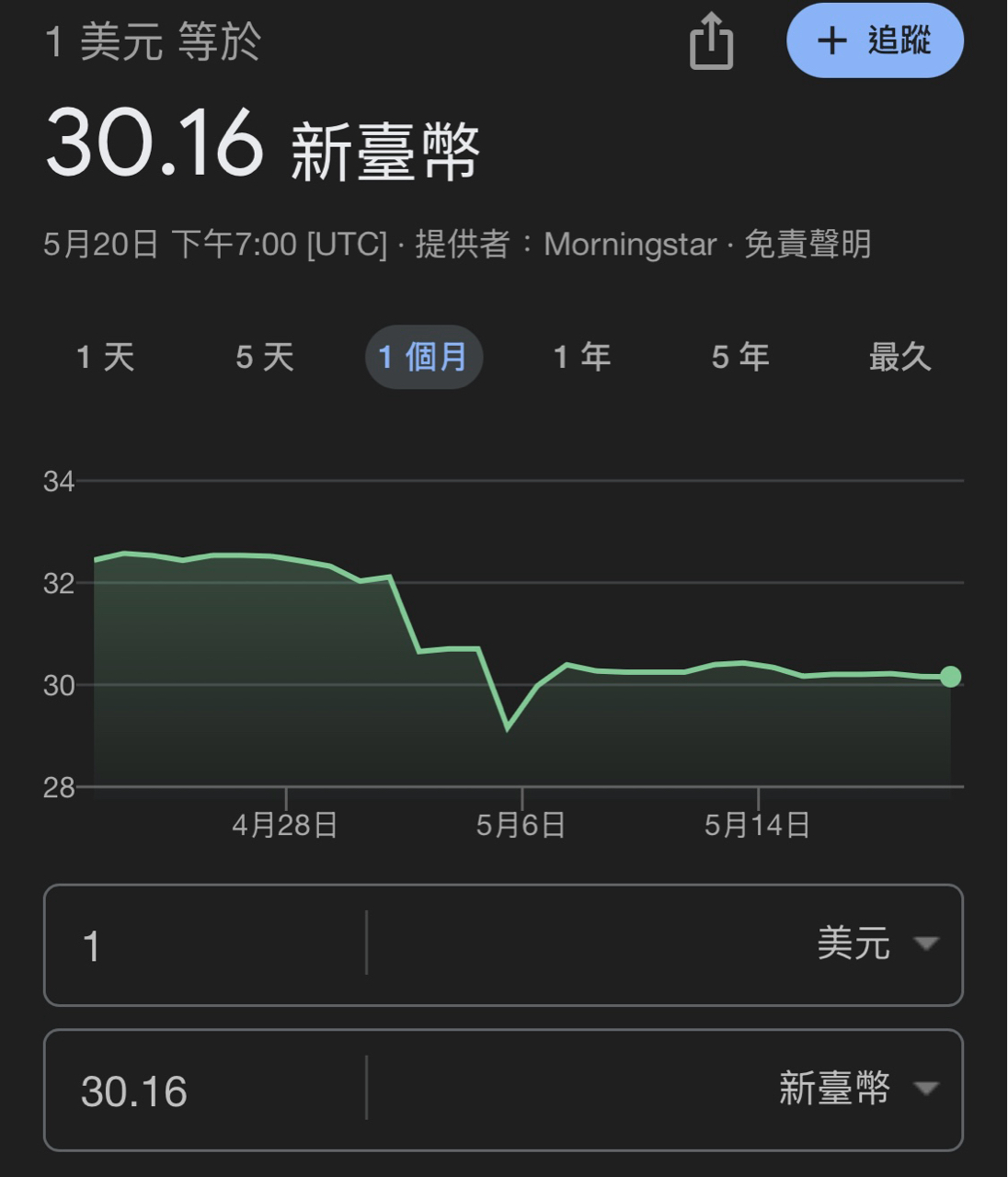The image size is (1008, 1177).
Task: Share this exchange rate result
Action: tap(711, 41)
